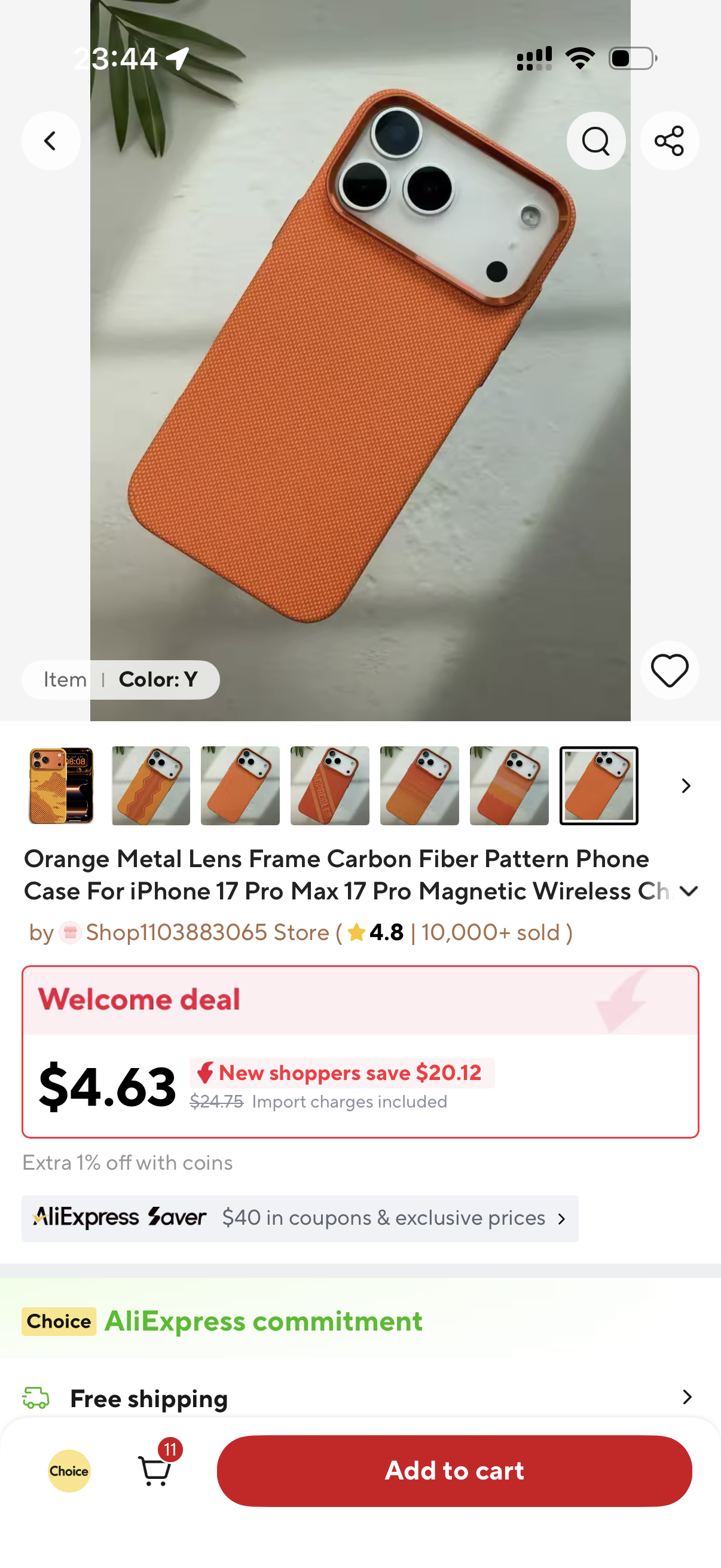Screen dimensions: 721x1568
Task: Visit Shop1103883065 Store
Action: tap(207, 932)
